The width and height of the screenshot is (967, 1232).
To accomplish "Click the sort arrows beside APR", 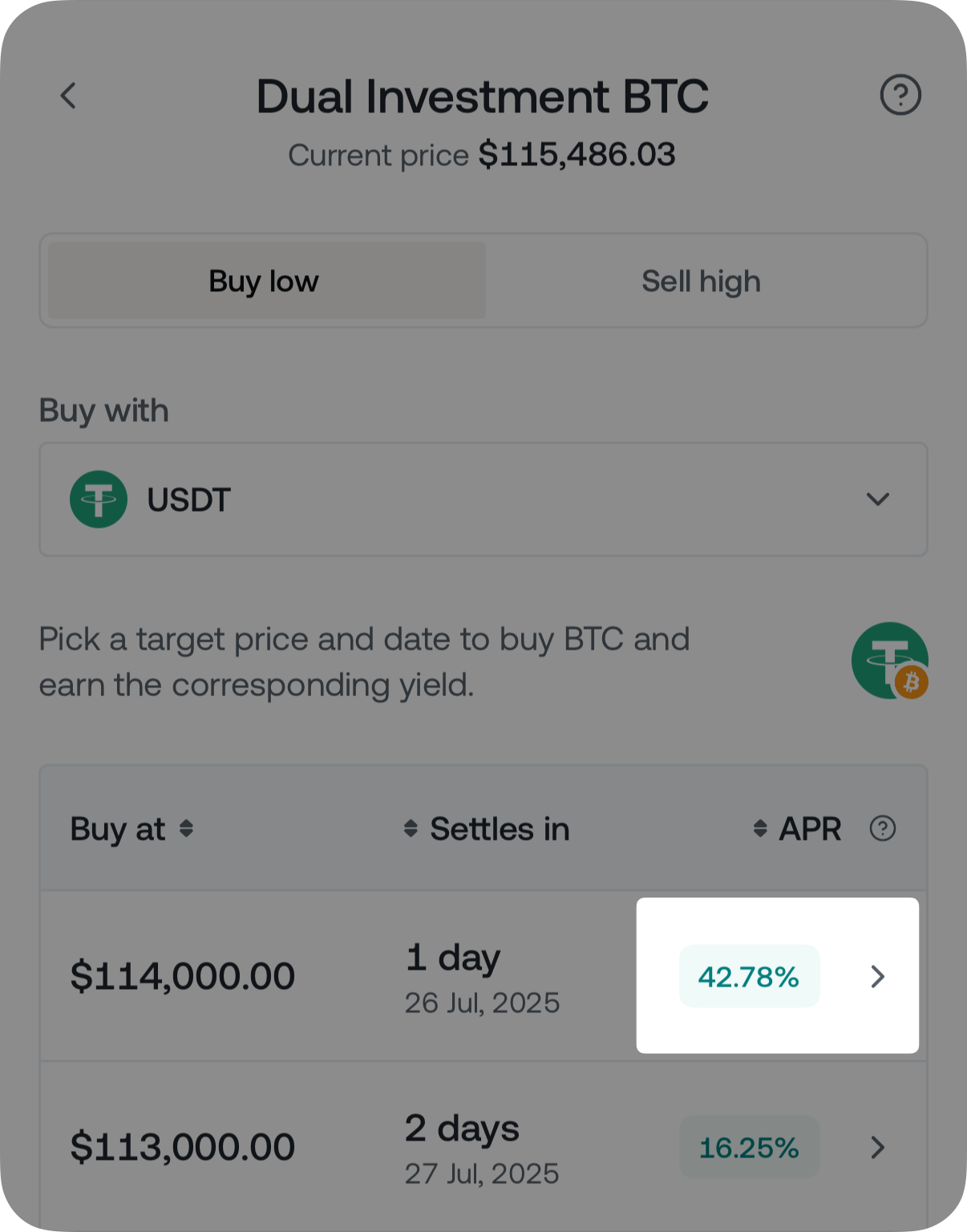I will pyautogui.click(x=759, y=829).
